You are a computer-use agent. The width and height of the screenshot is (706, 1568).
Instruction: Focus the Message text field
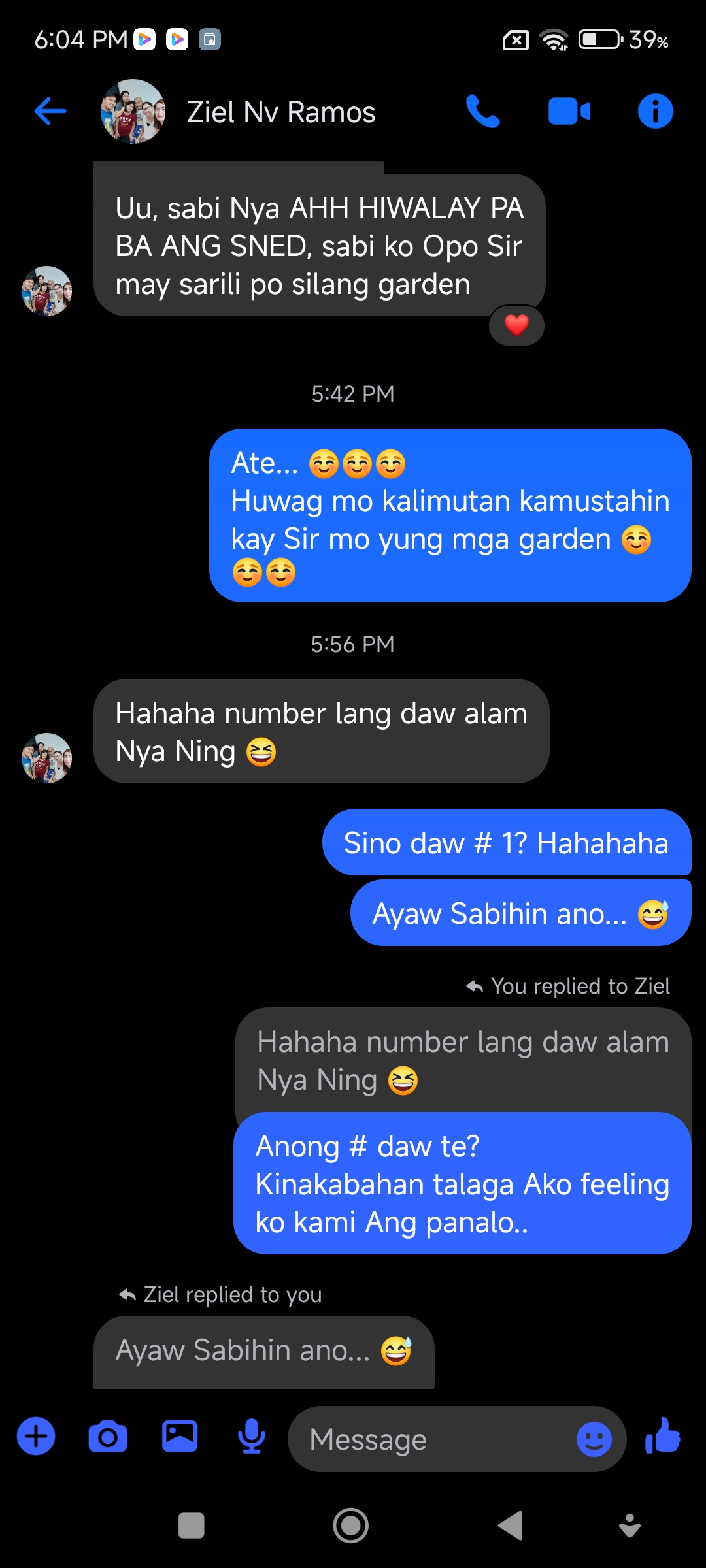(x=431, y=1439)
